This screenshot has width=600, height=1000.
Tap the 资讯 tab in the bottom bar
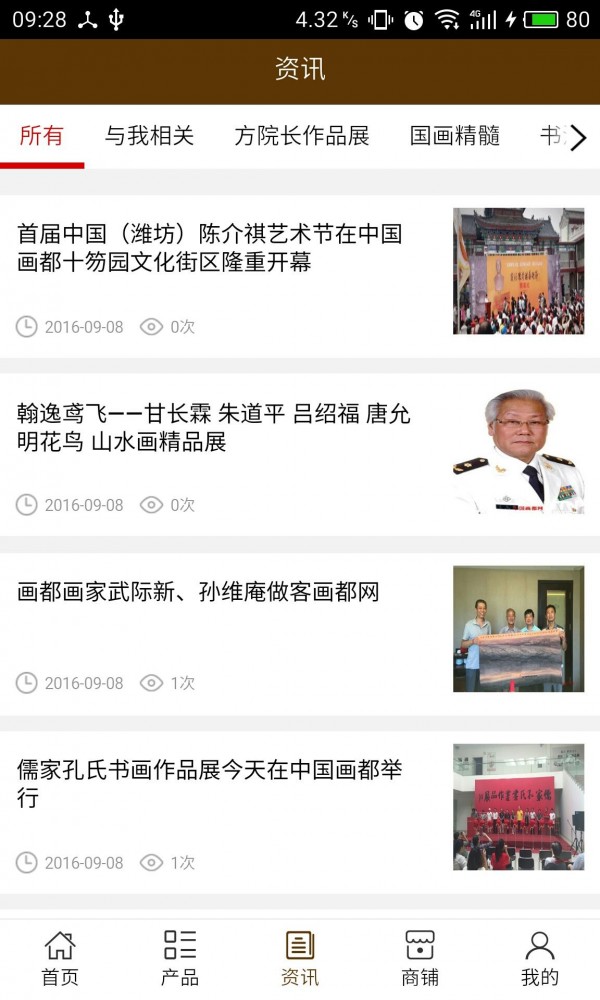(300, 958)
